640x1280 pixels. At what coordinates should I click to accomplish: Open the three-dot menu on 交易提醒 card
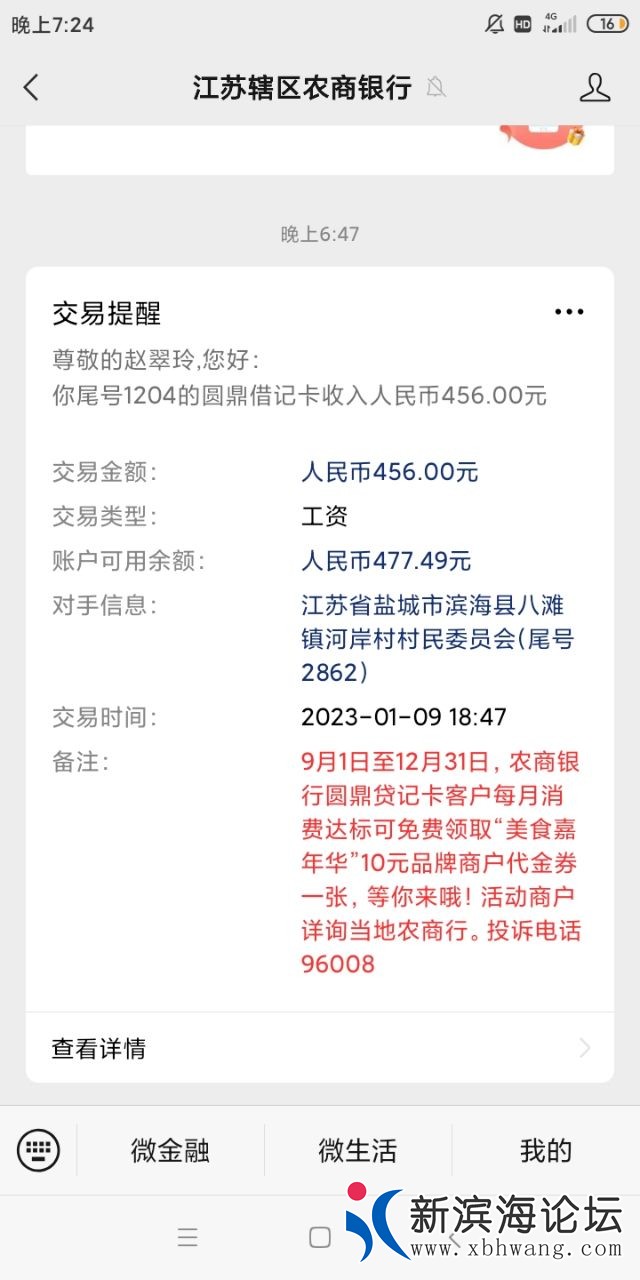(x=569, y=313)
